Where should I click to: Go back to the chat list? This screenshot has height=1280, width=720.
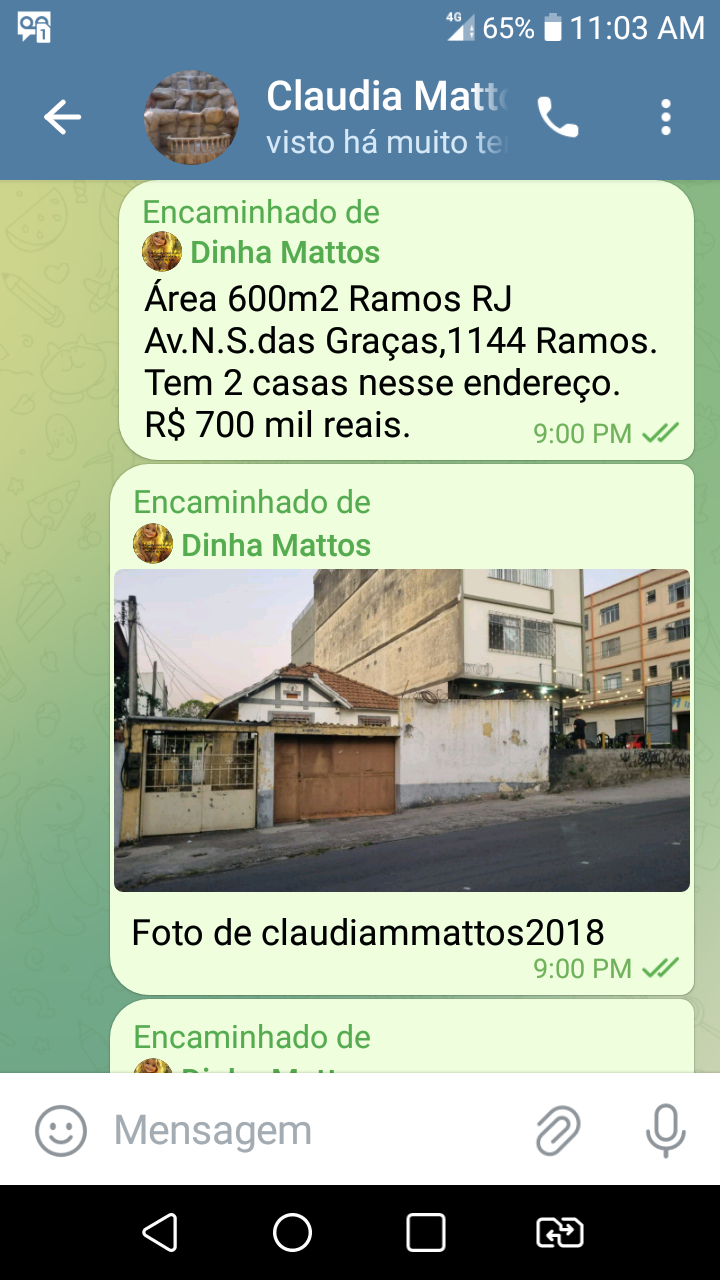coord(62,118)
